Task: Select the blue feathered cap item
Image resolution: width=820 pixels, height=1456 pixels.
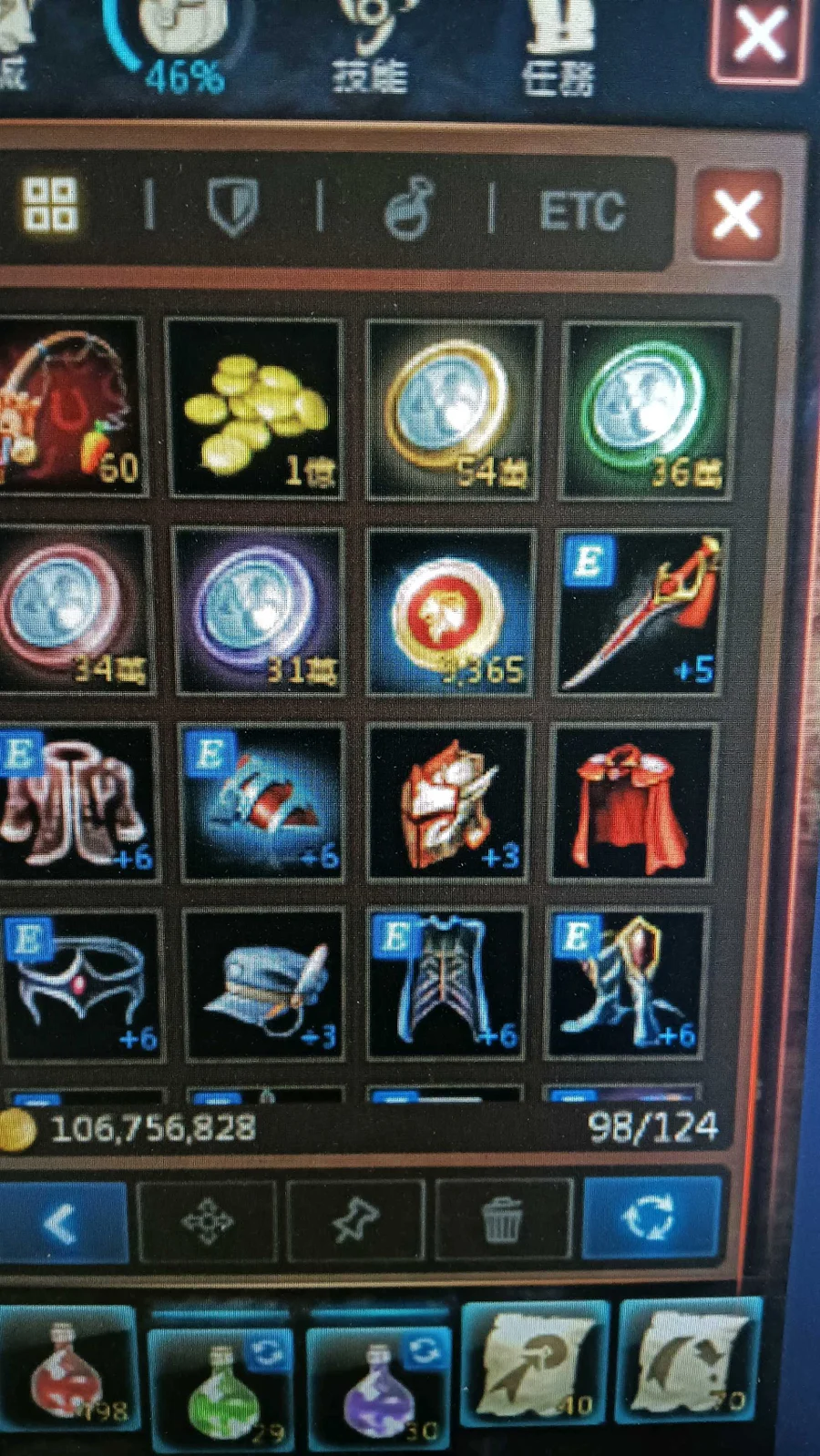Action: point(264,985)
